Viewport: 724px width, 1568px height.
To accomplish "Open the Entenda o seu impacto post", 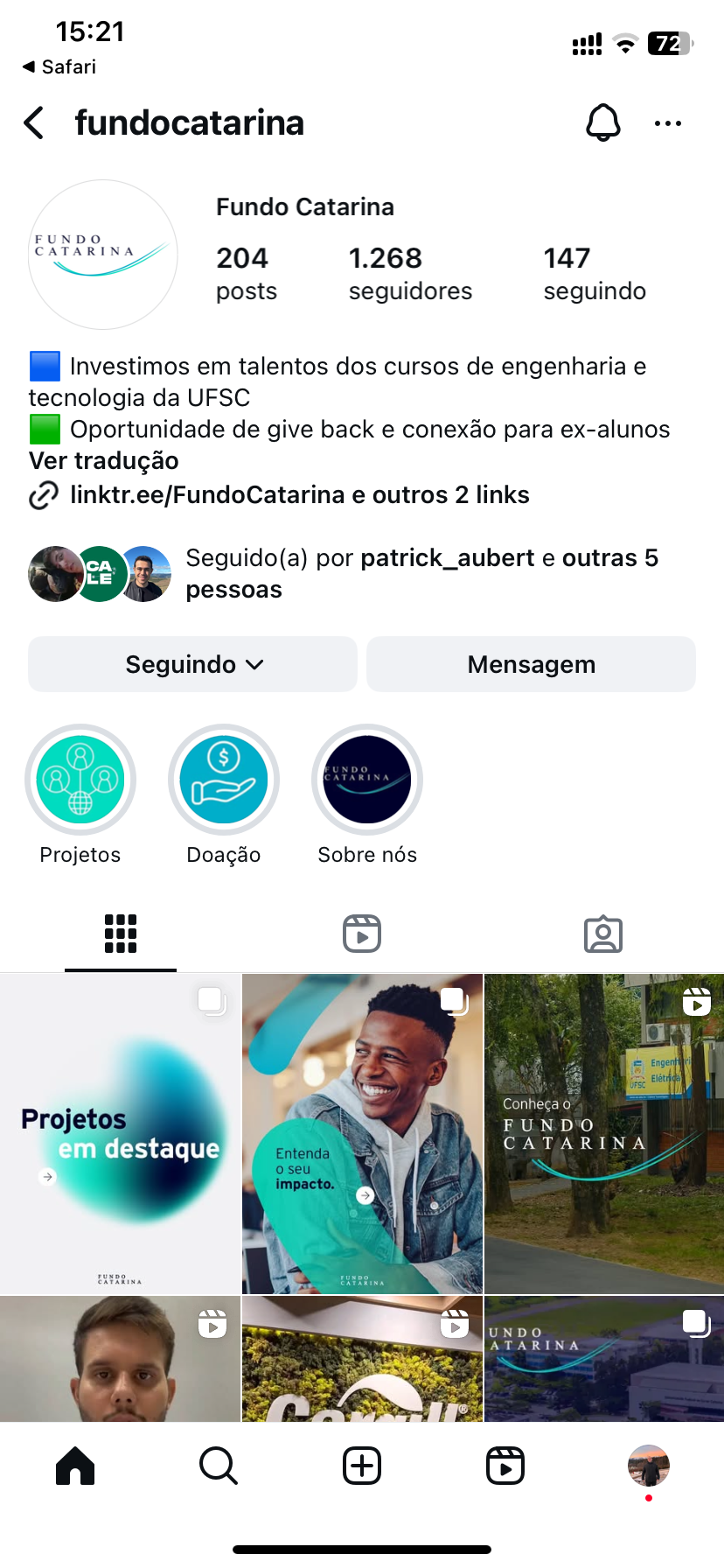I will point(362,1134).
